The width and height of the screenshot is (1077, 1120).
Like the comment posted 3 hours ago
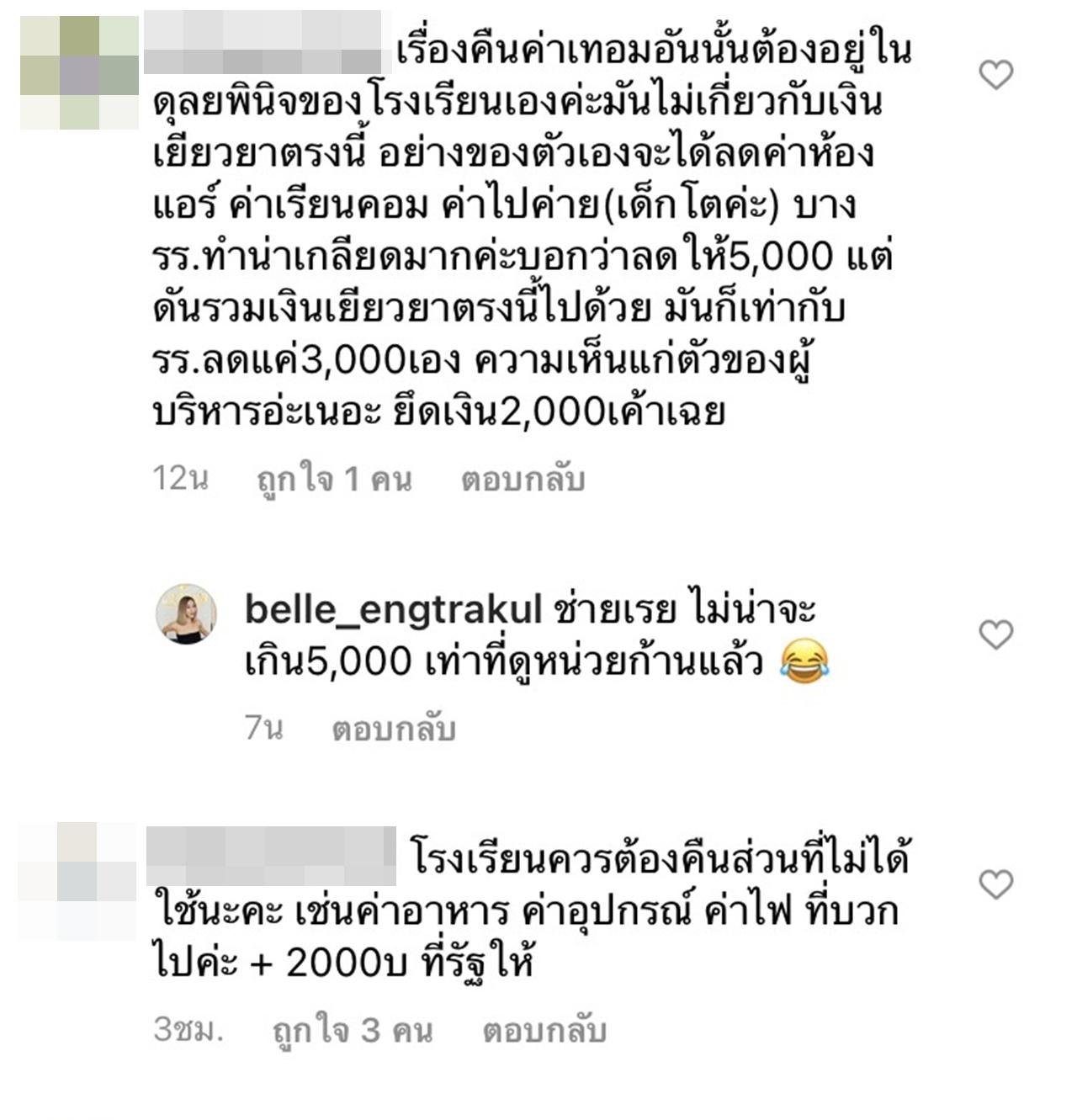[996, 884]
